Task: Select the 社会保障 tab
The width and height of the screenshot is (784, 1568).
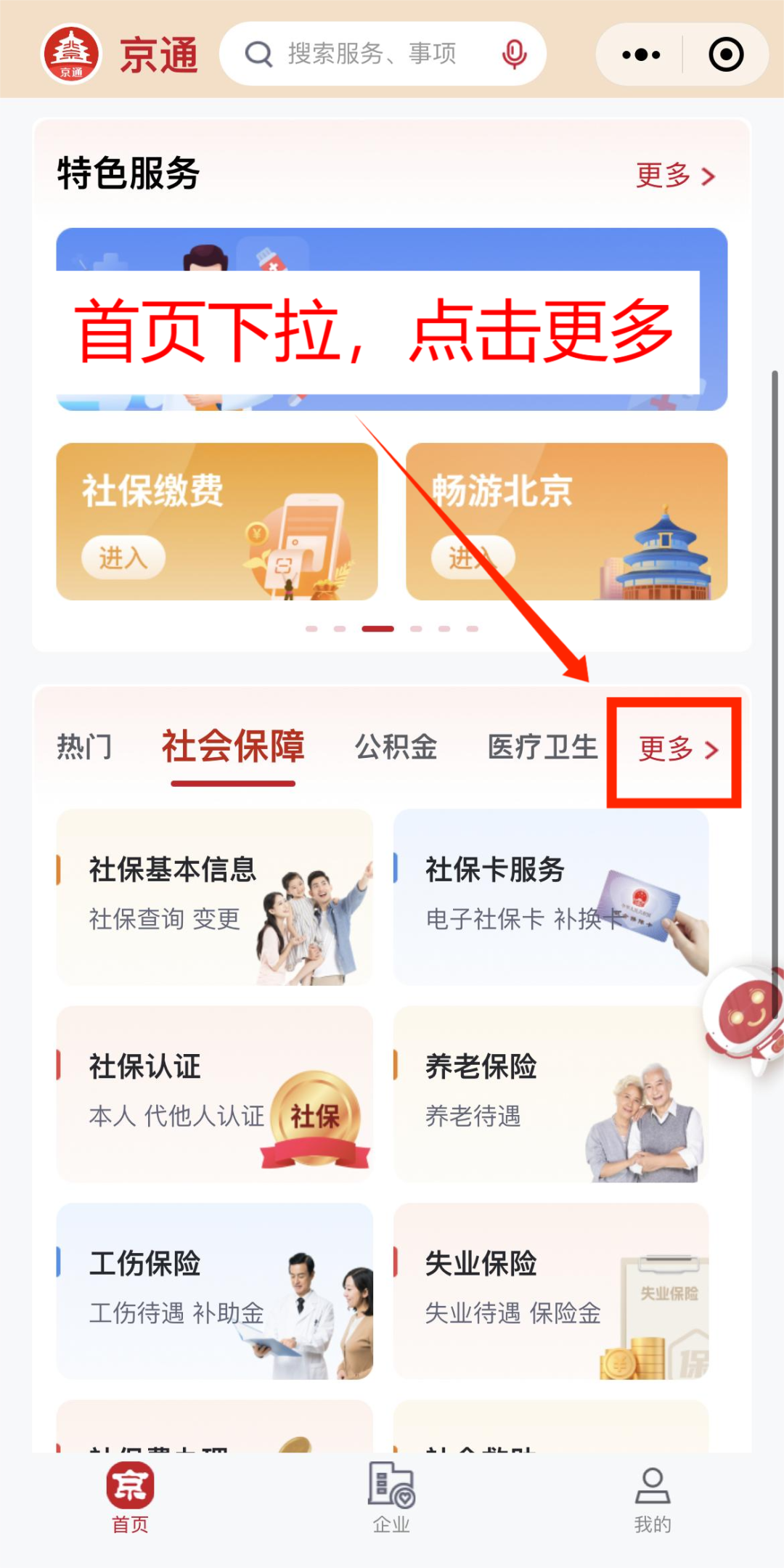Action: (232, 747)
